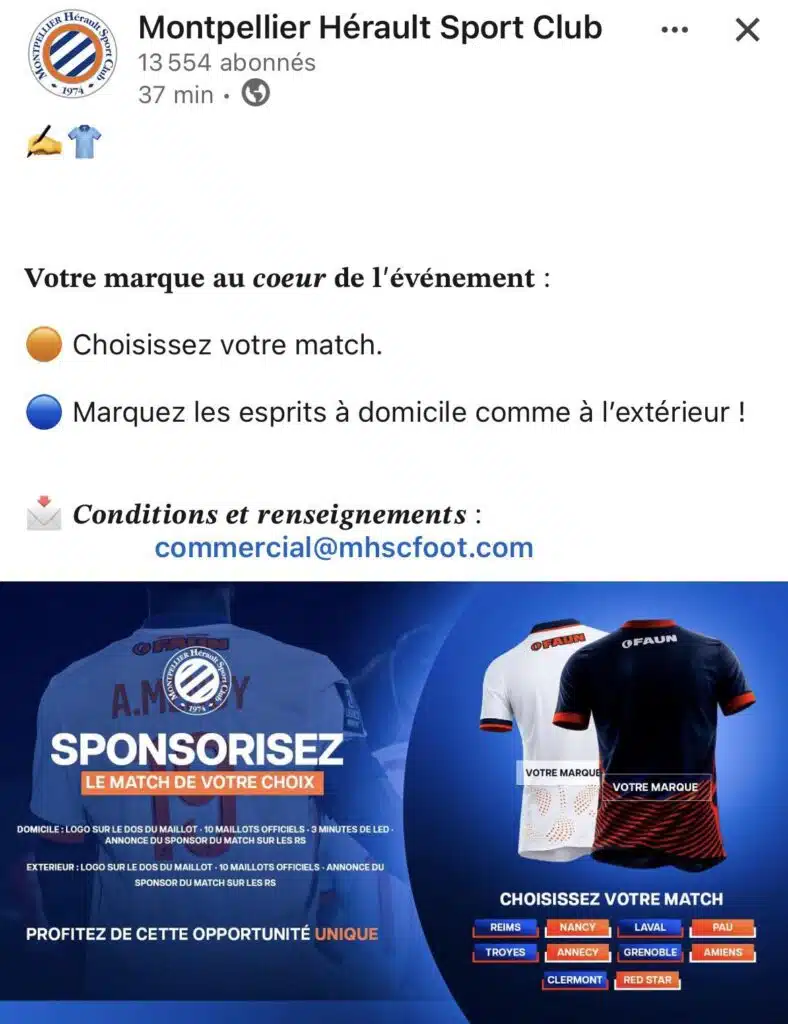Visit the Montpellier Hérault Sport Club page
The image size is (788, 1024).
tap(370, 27)
